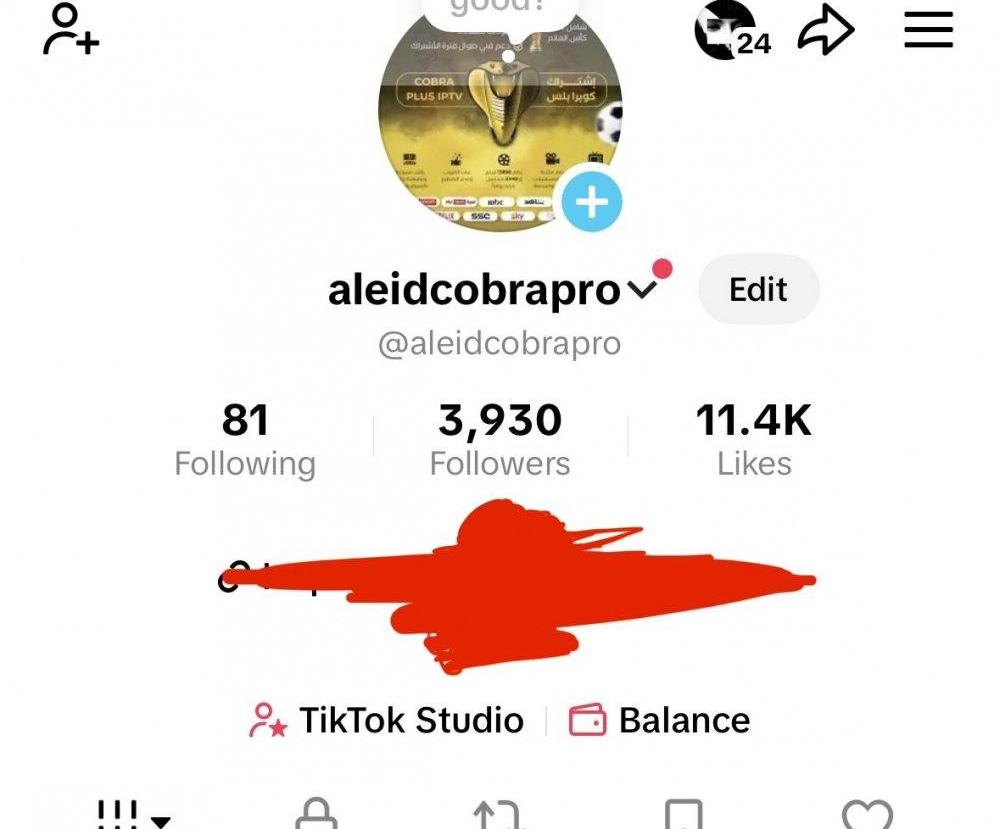The image size is (1000, 829).
Task: Open TikTok Studio
Action: pyautogui.click(x=388, y=720)
